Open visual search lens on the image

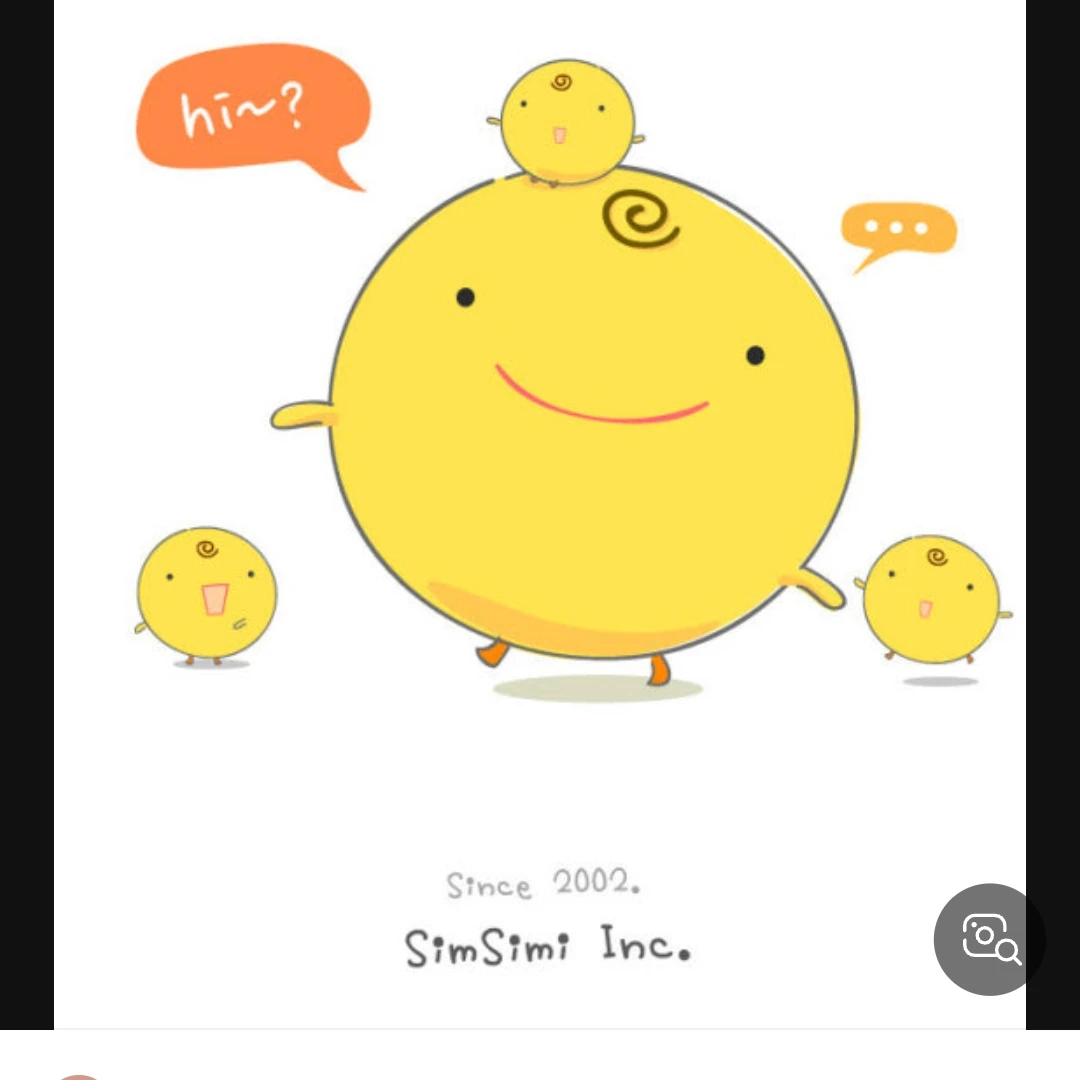[x=989, y=939]
